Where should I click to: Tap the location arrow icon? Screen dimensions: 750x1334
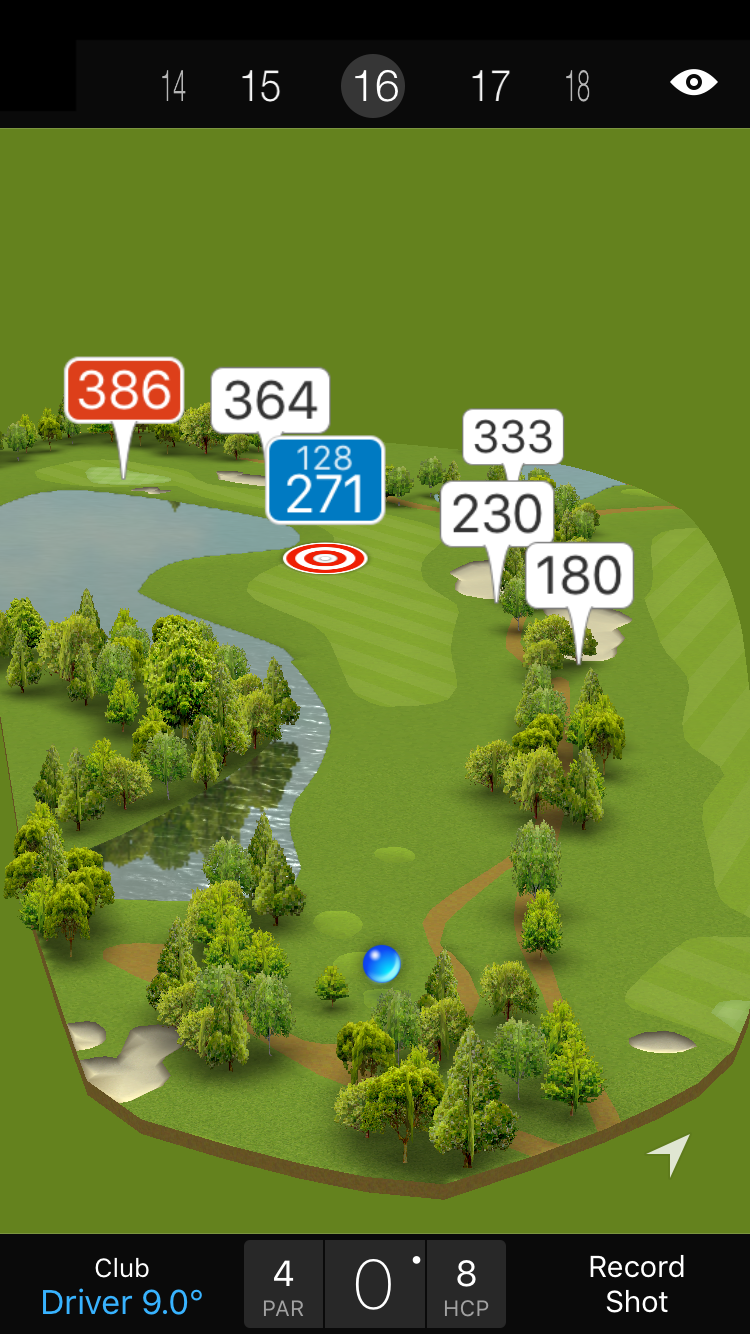tap(669, 1154)
